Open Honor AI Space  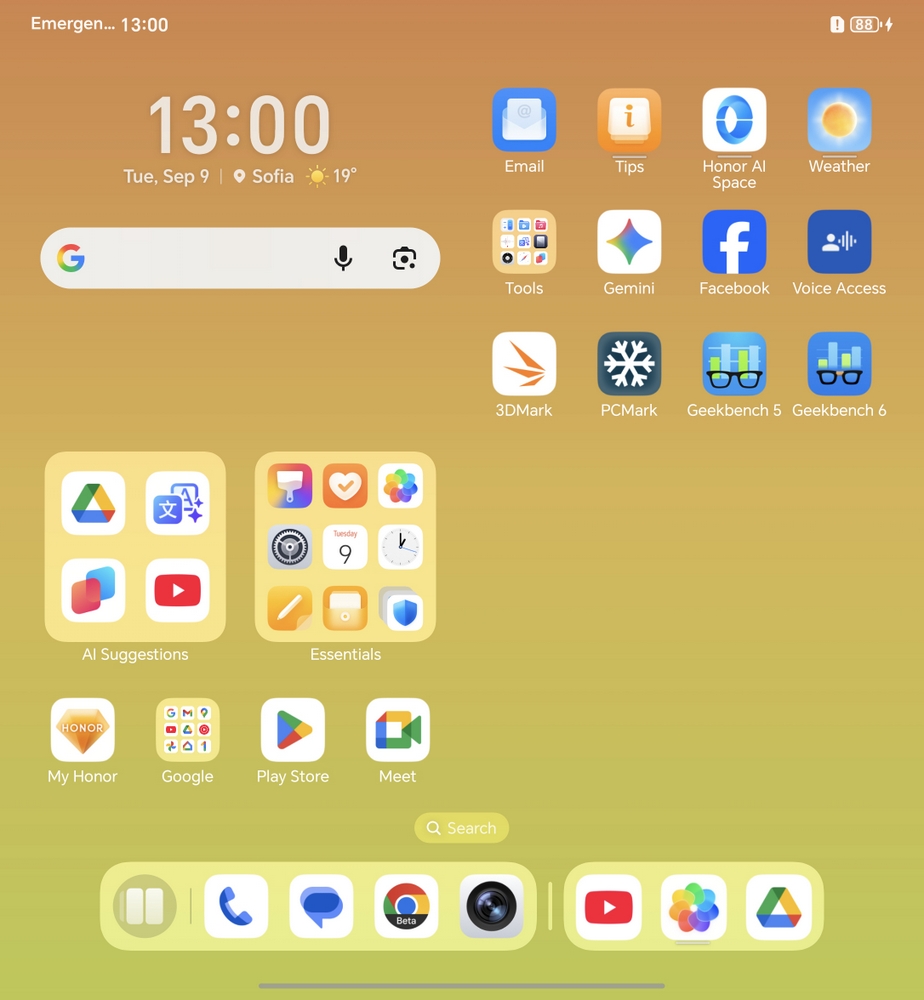click(x=734, y=120)
